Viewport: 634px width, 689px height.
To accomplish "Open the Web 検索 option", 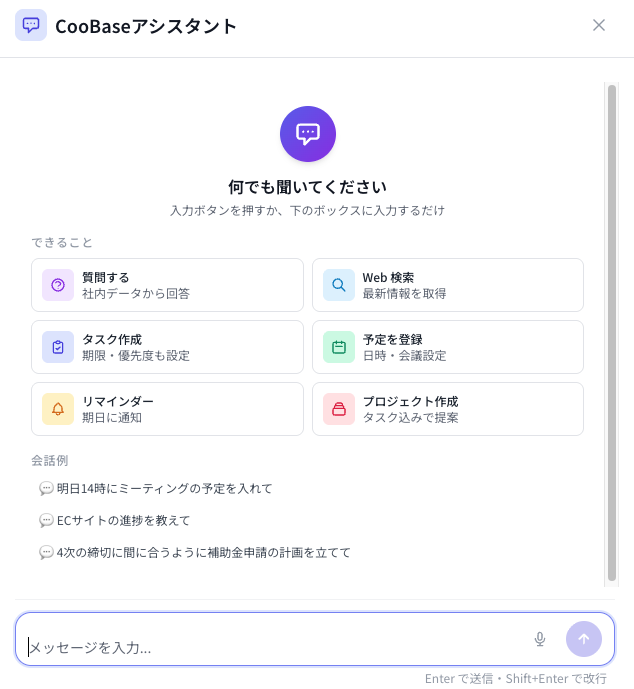I will coord(448,285).
